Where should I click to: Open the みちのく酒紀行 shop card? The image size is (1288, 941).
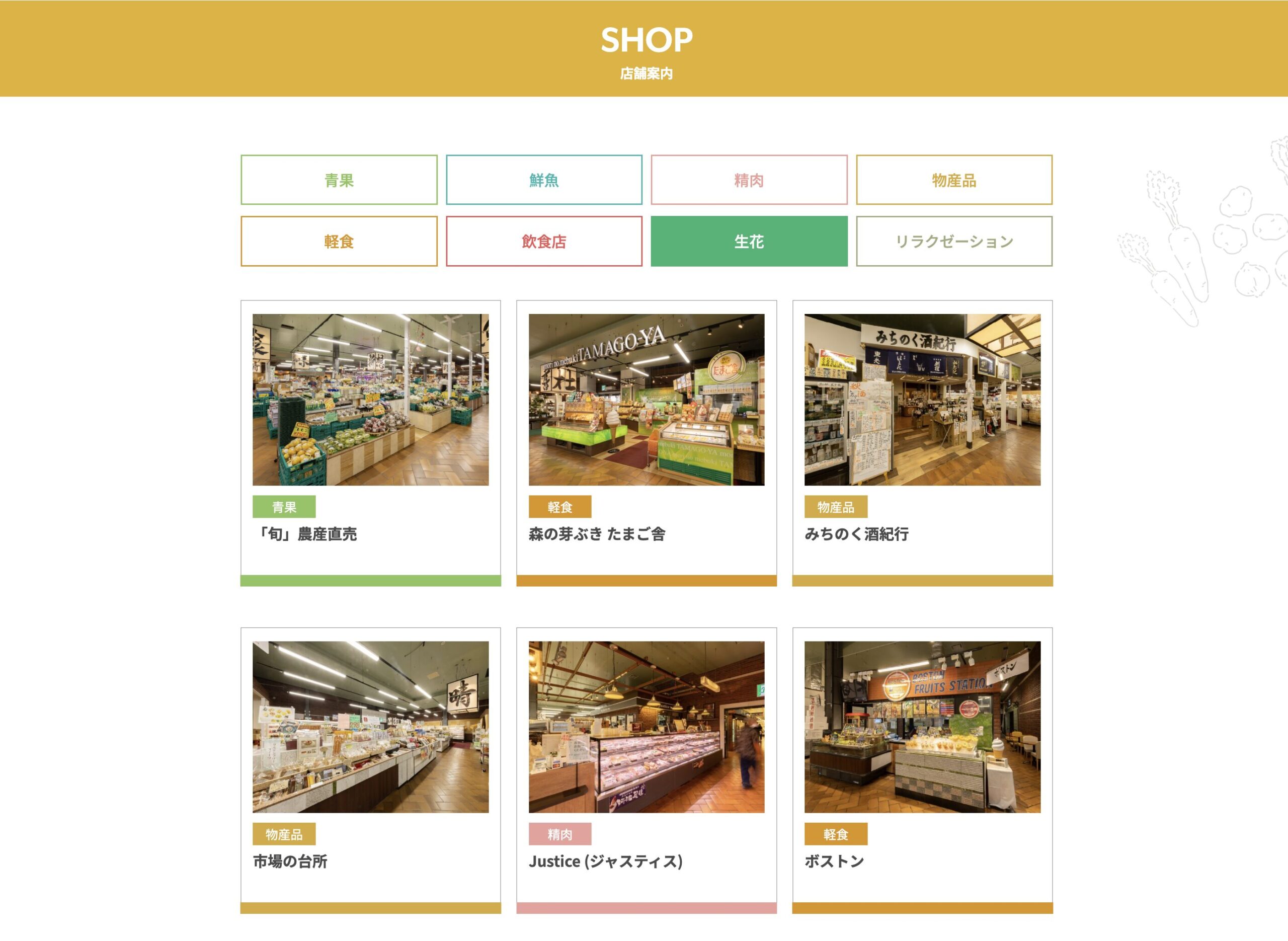pos(922,442)
